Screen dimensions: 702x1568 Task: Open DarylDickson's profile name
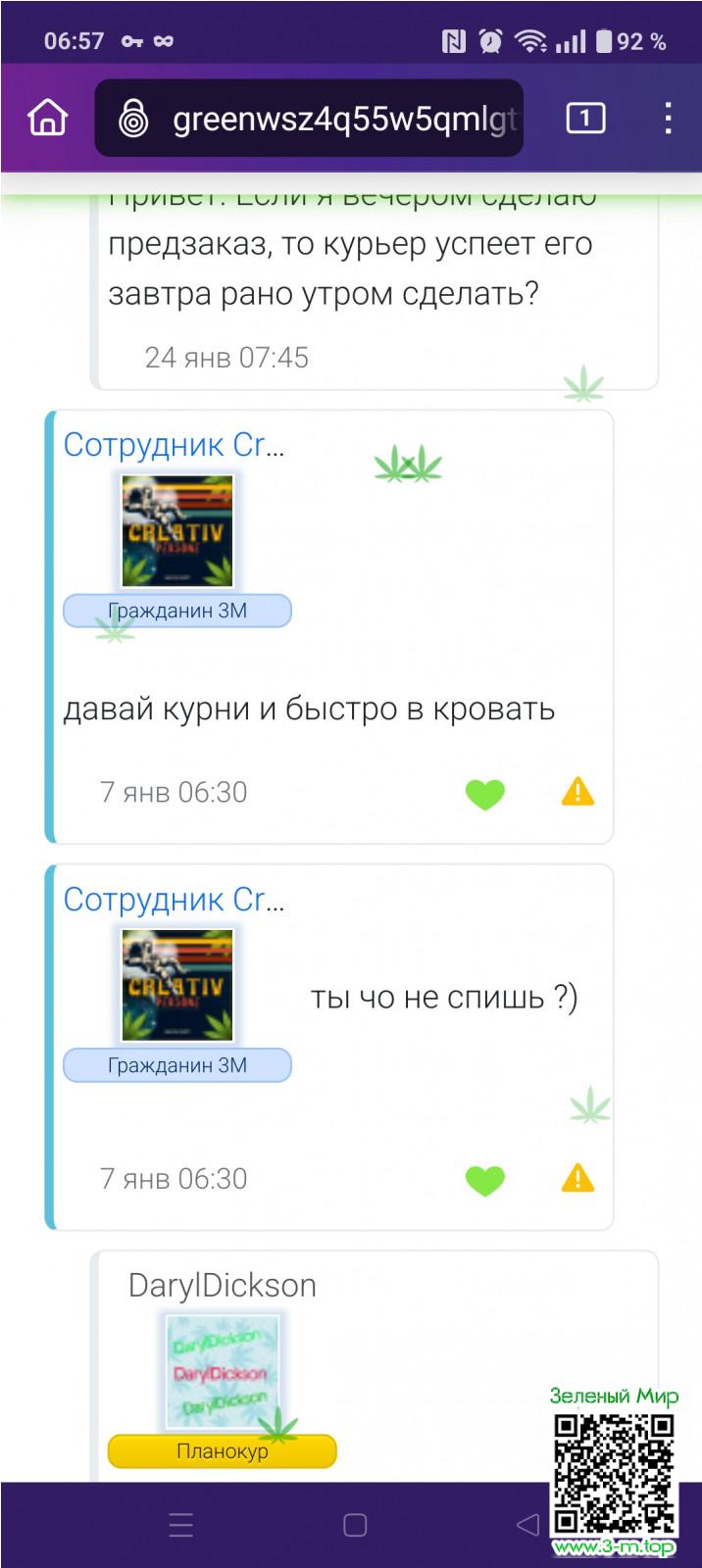click(223, 1286)
